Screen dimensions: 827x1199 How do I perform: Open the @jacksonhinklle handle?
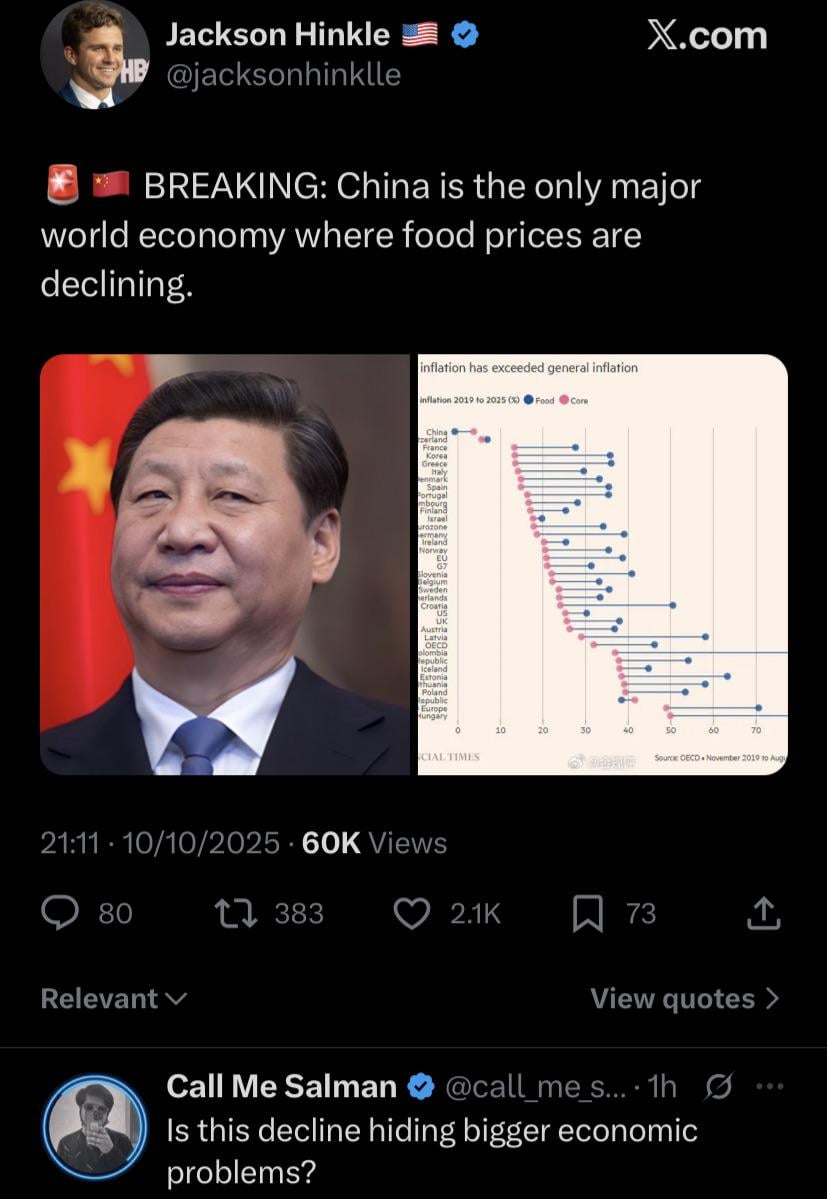tap(282, 75)
